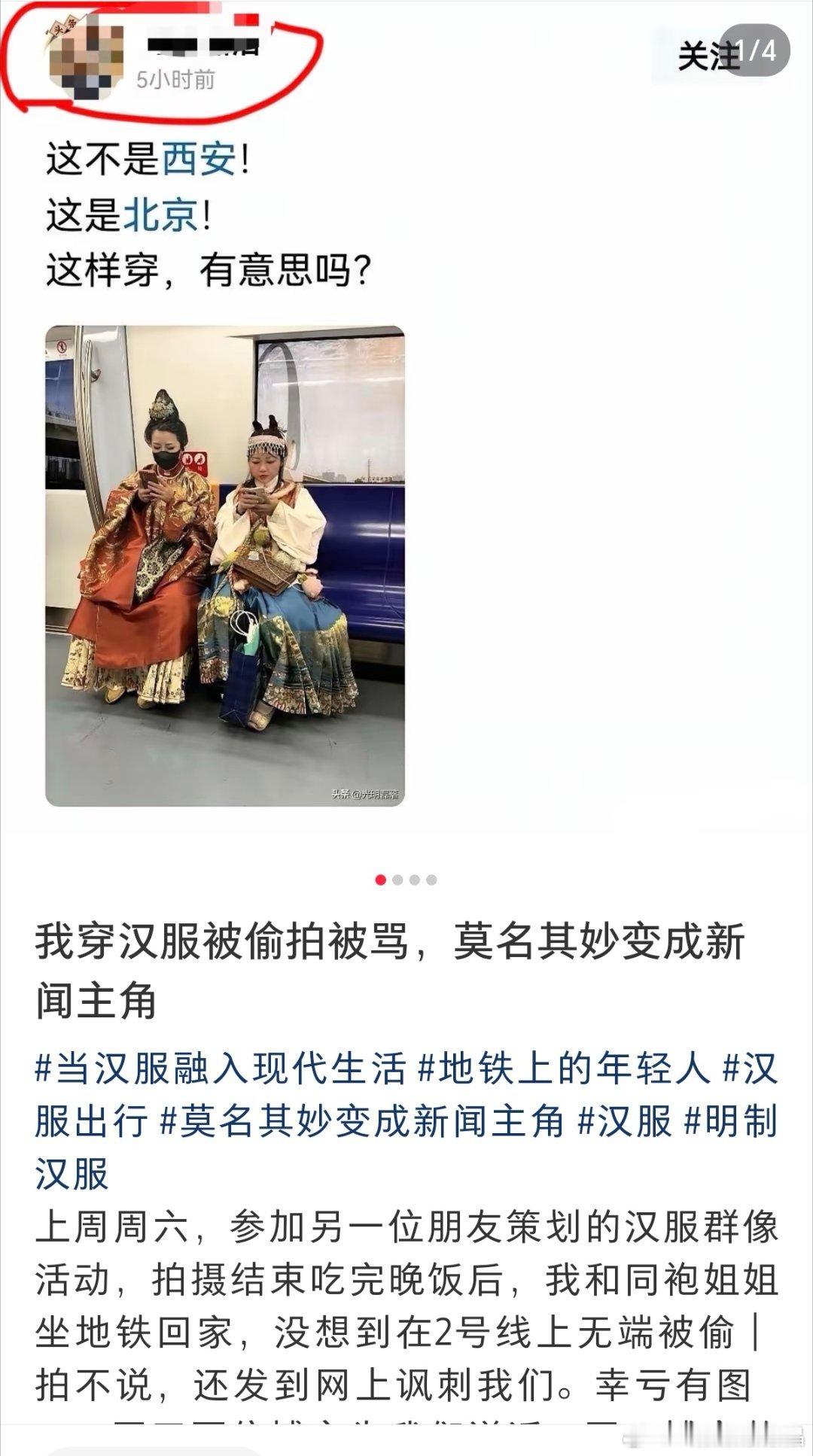The image size is (813, 1456).
Task: Open the hashtag #汉服
Action: point(625,1121)
